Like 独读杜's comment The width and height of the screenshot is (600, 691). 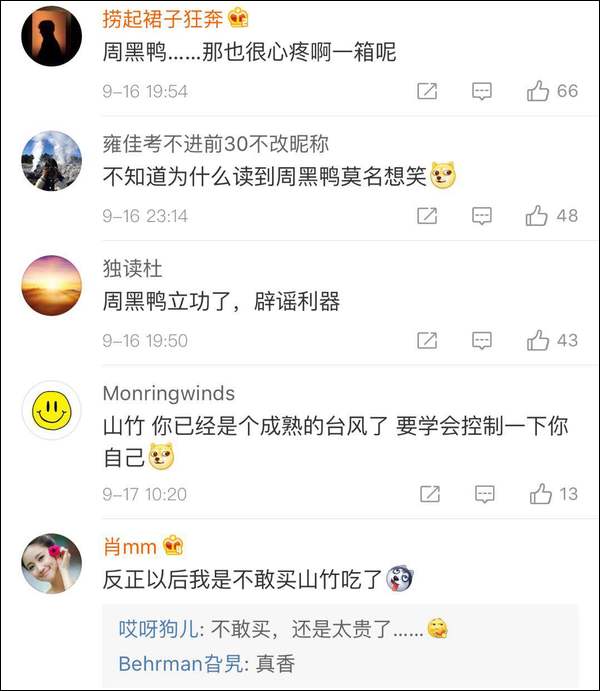[x=539, y=341]
